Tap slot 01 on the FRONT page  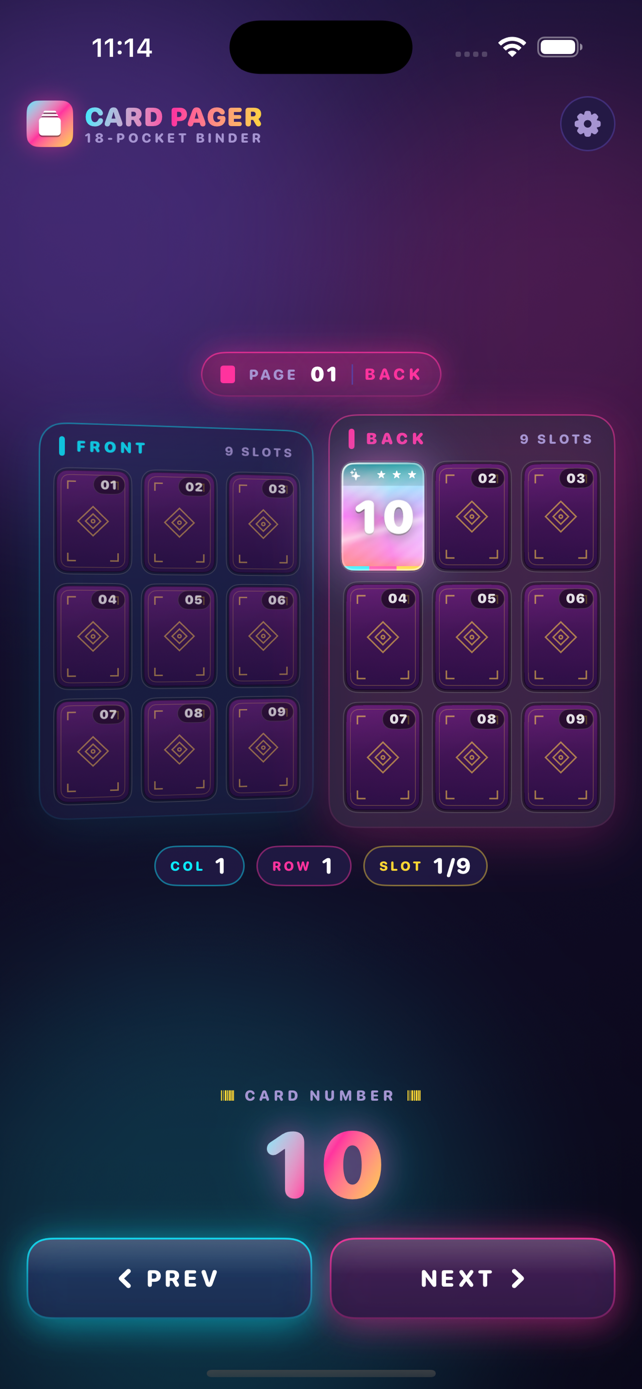pos(93,521)
